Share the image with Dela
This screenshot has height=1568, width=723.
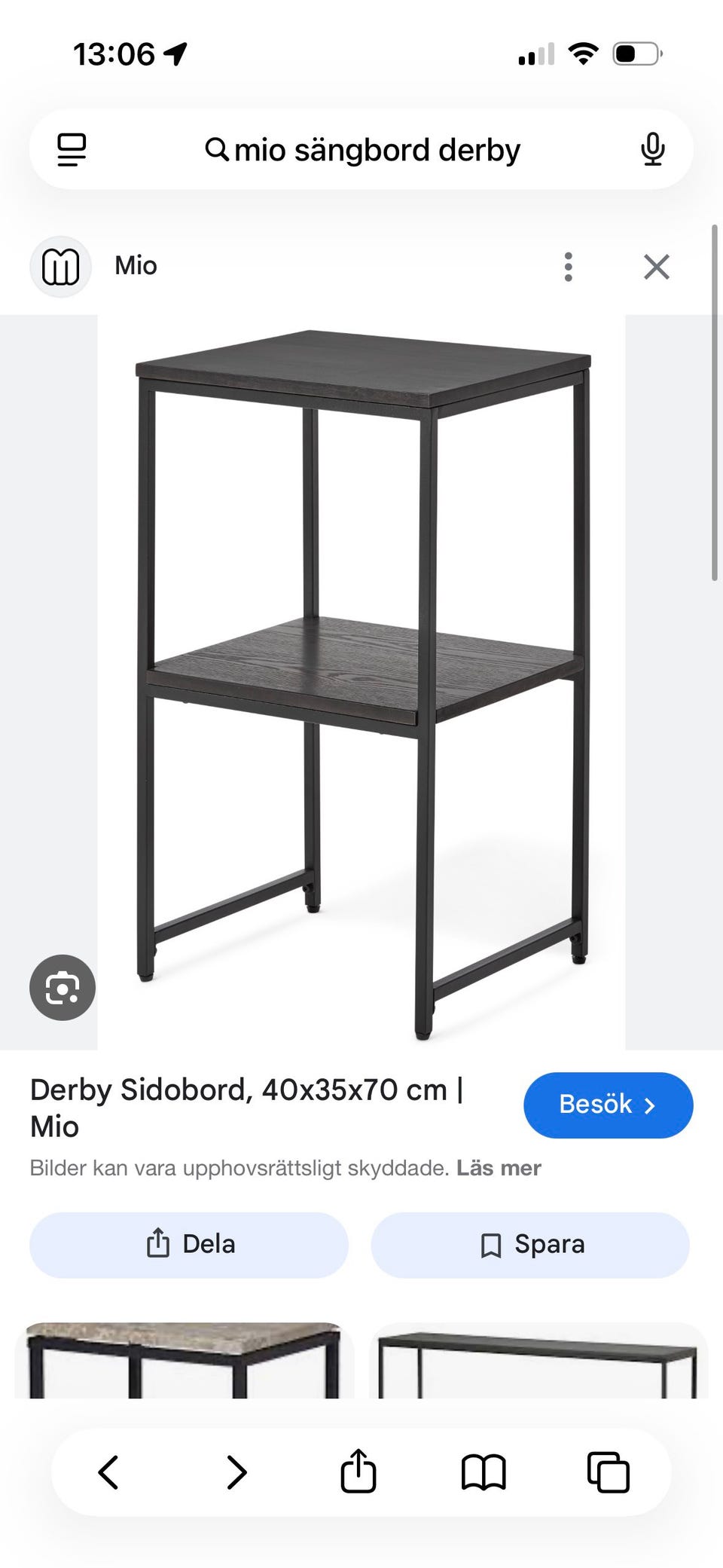pyautogui.click(x=189, y=1244)
